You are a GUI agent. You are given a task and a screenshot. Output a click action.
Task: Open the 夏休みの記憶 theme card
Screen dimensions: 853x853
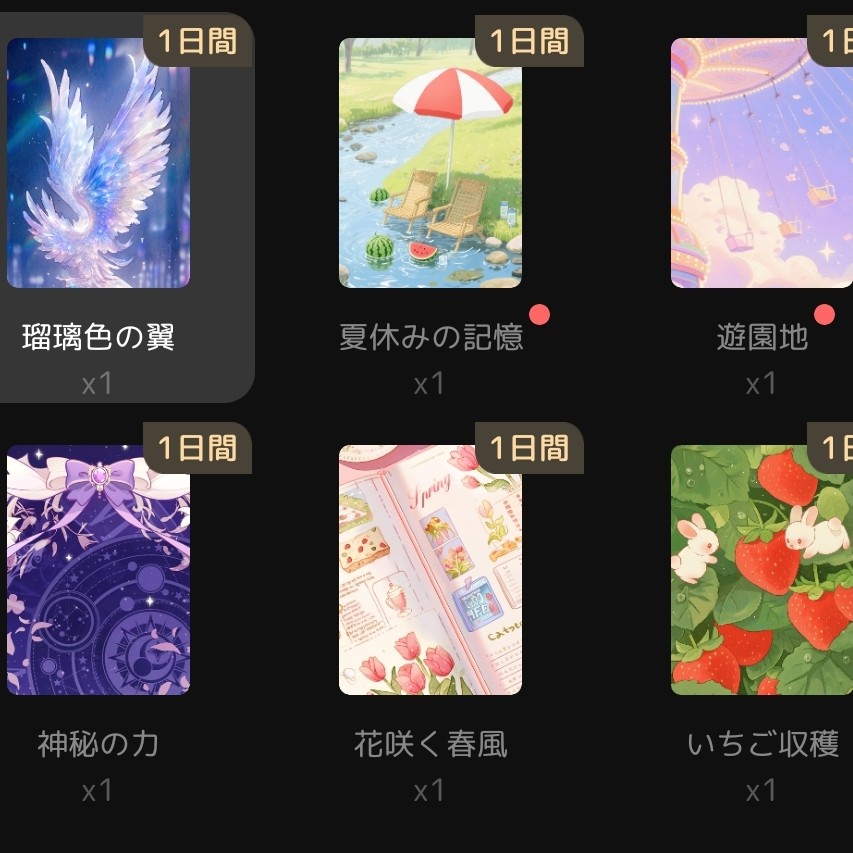(x=430, y=164)
